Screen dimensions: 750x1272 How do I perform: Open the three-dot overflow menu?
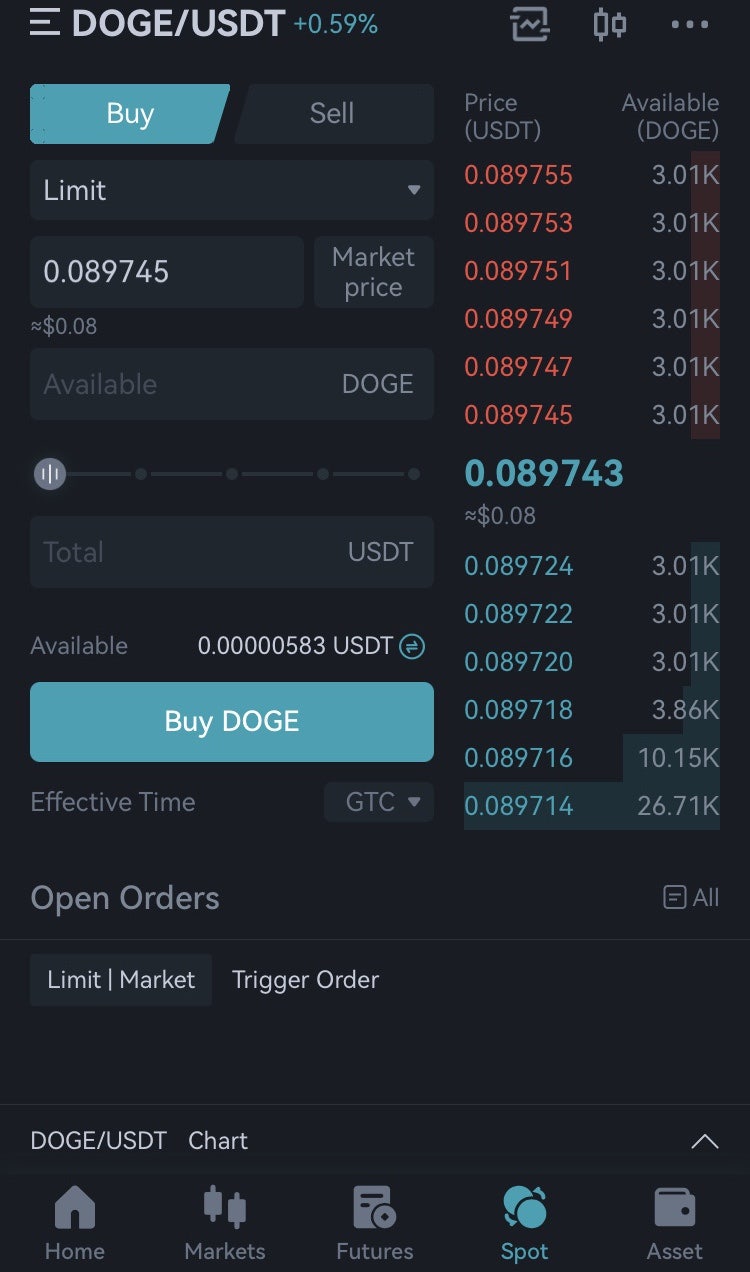tap(690, 24)
